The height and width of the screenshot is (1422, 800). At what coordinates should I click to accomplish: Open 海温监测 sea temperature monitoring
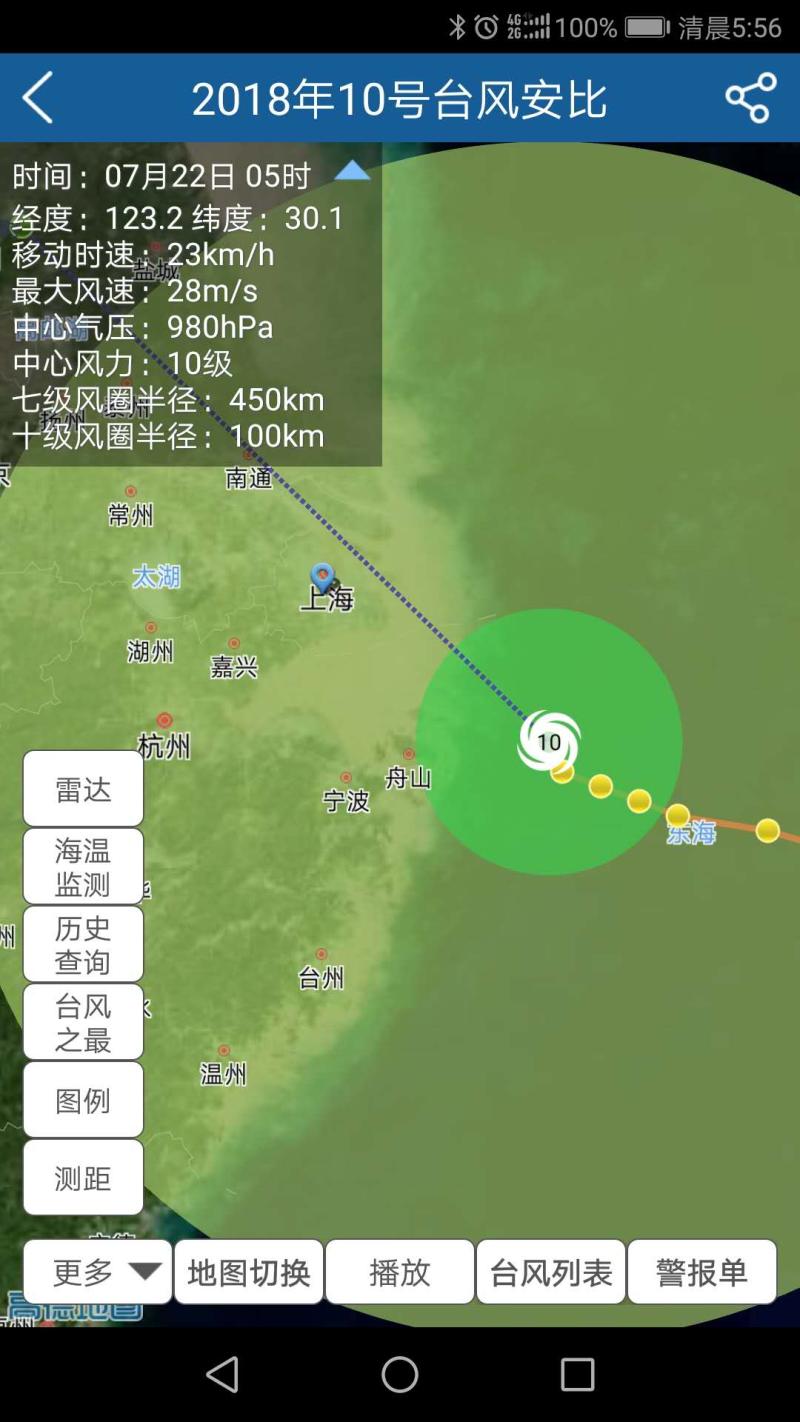[x=83, y=866]
